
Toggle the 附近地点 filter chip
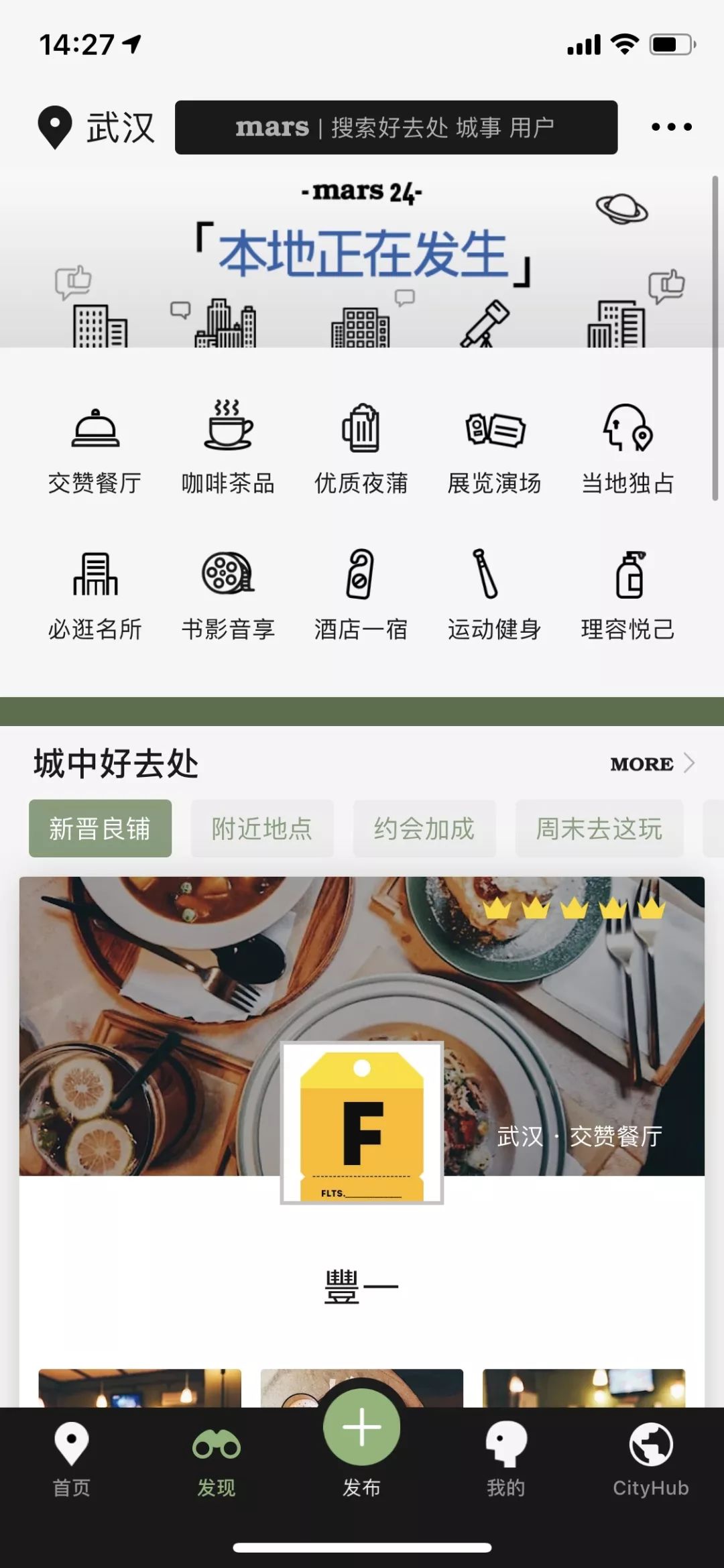tap(262, 829)
